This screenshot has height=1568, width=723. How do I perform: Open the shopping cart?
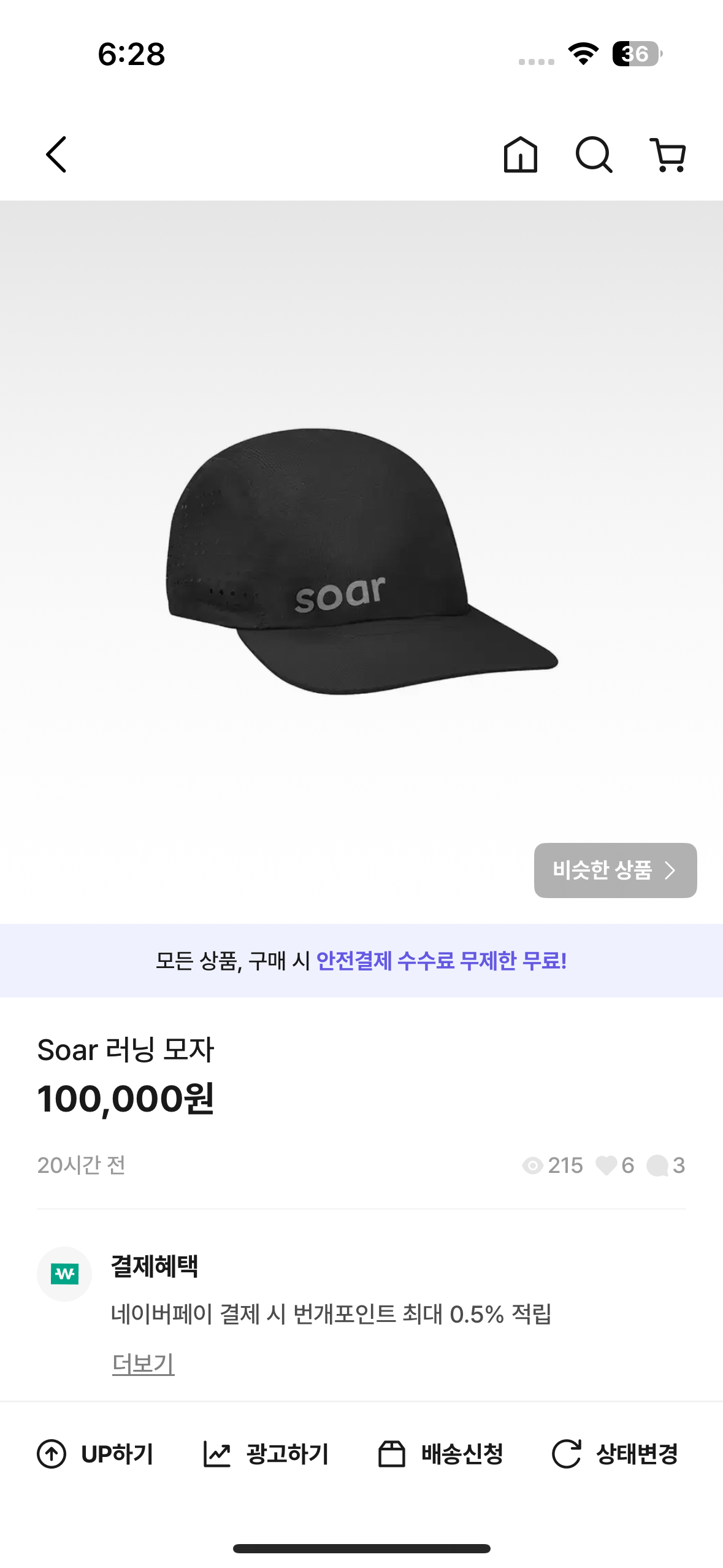tap(668, 155)
